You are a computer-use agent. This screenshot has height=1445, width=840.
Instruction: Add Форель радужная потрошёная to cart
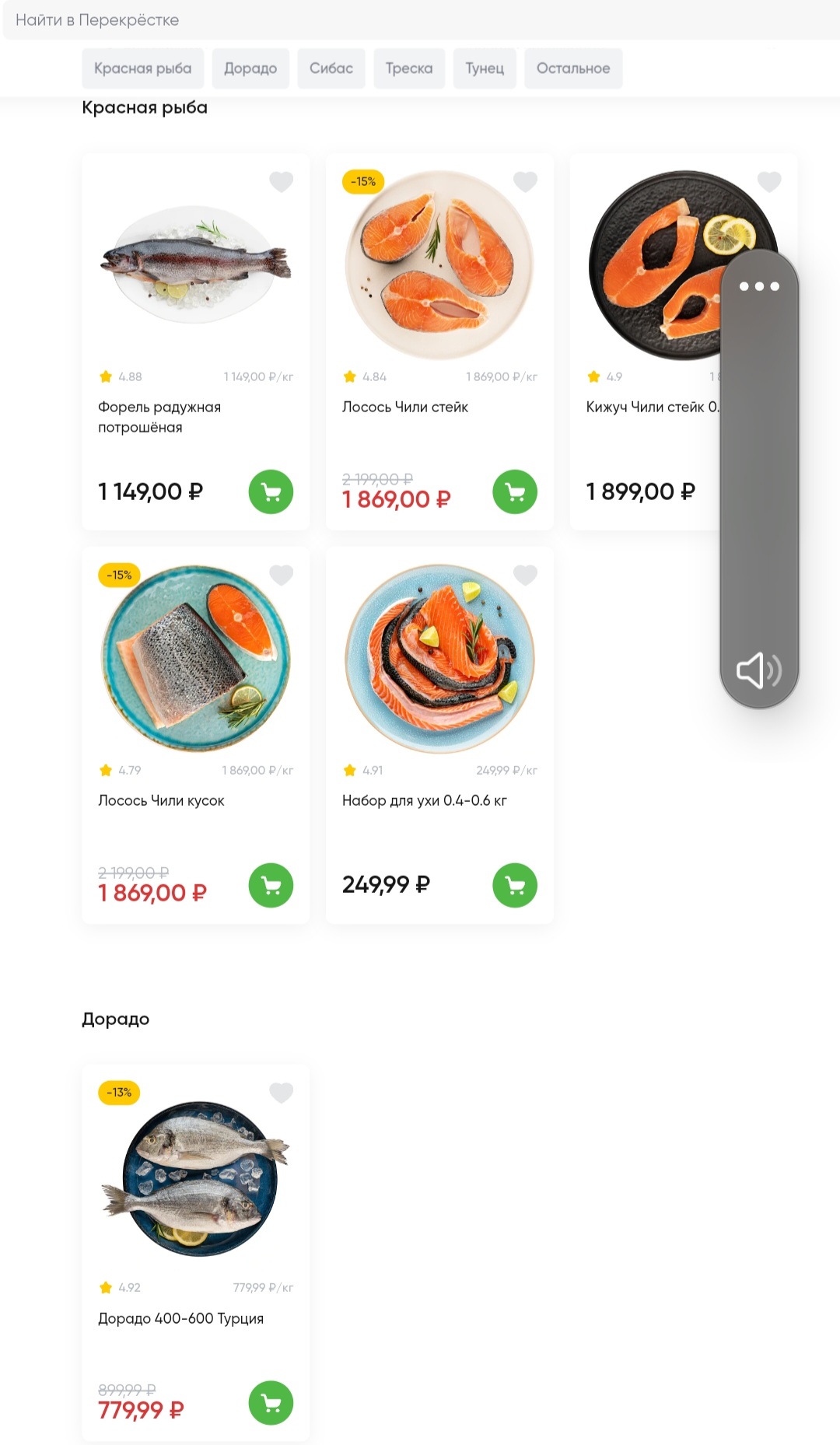click(271, 492)
